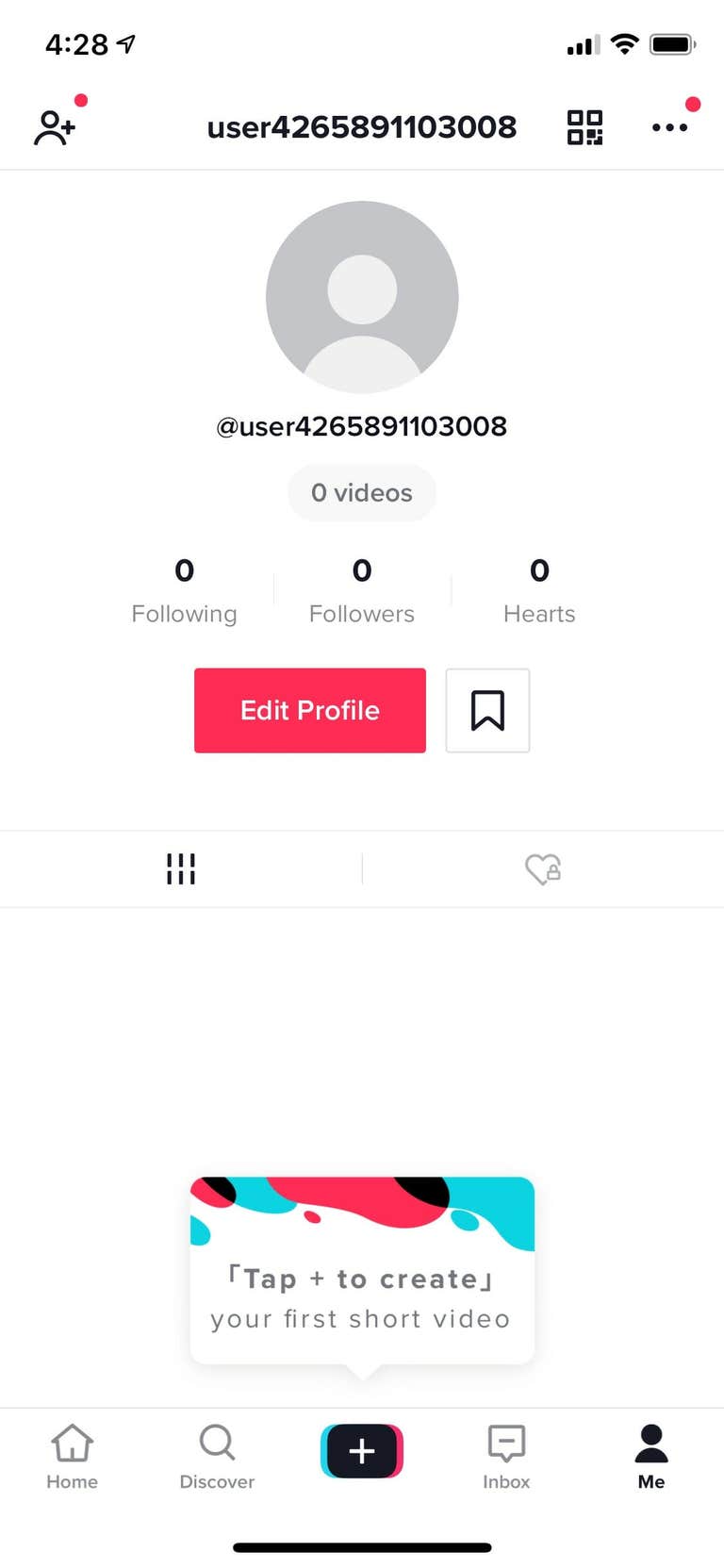Image resolution: width=724 pixels, height=1568 pixels.
Task: Open the private liked videos tab
Action: (543, 868)
